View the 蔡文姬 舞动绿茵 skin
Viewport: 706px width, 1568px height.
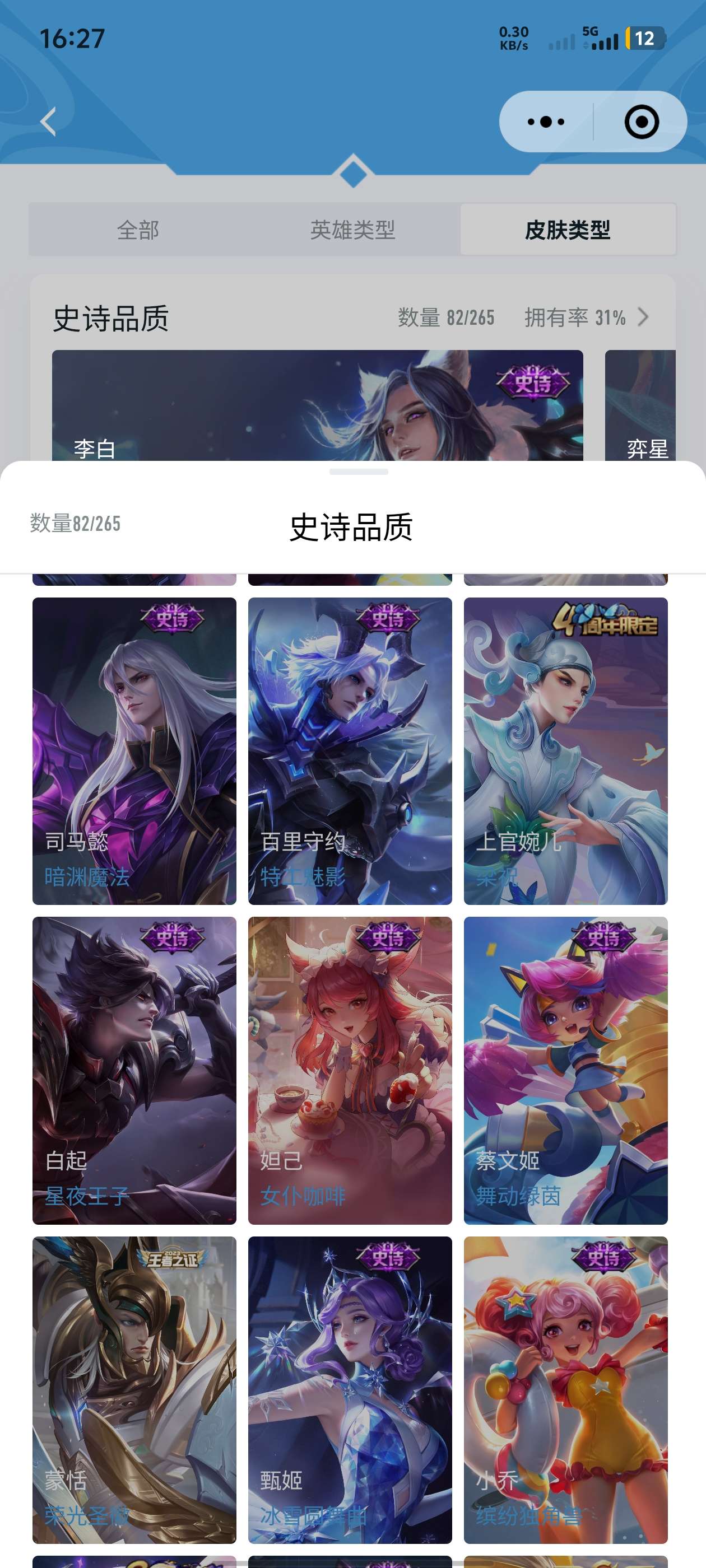[x=565, y=1070]
